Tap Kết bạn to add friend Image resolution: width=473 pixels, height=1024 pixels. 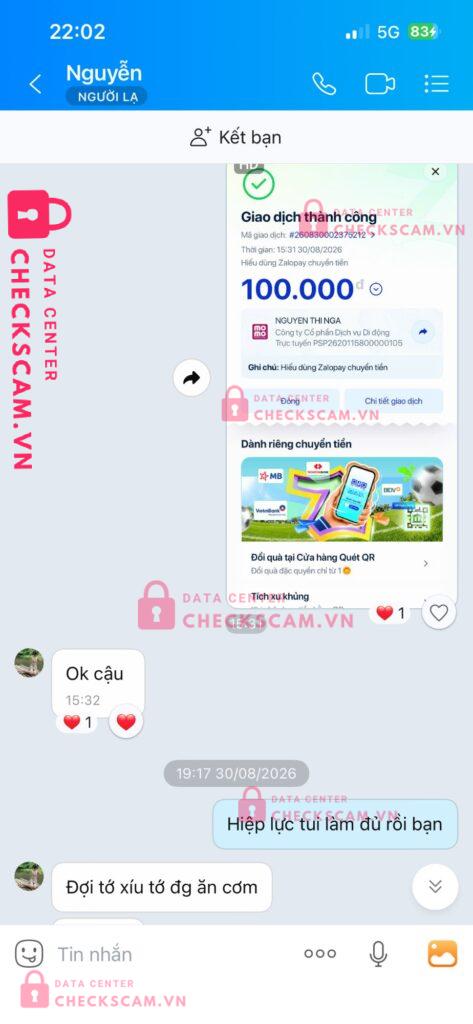pos(236,137)
